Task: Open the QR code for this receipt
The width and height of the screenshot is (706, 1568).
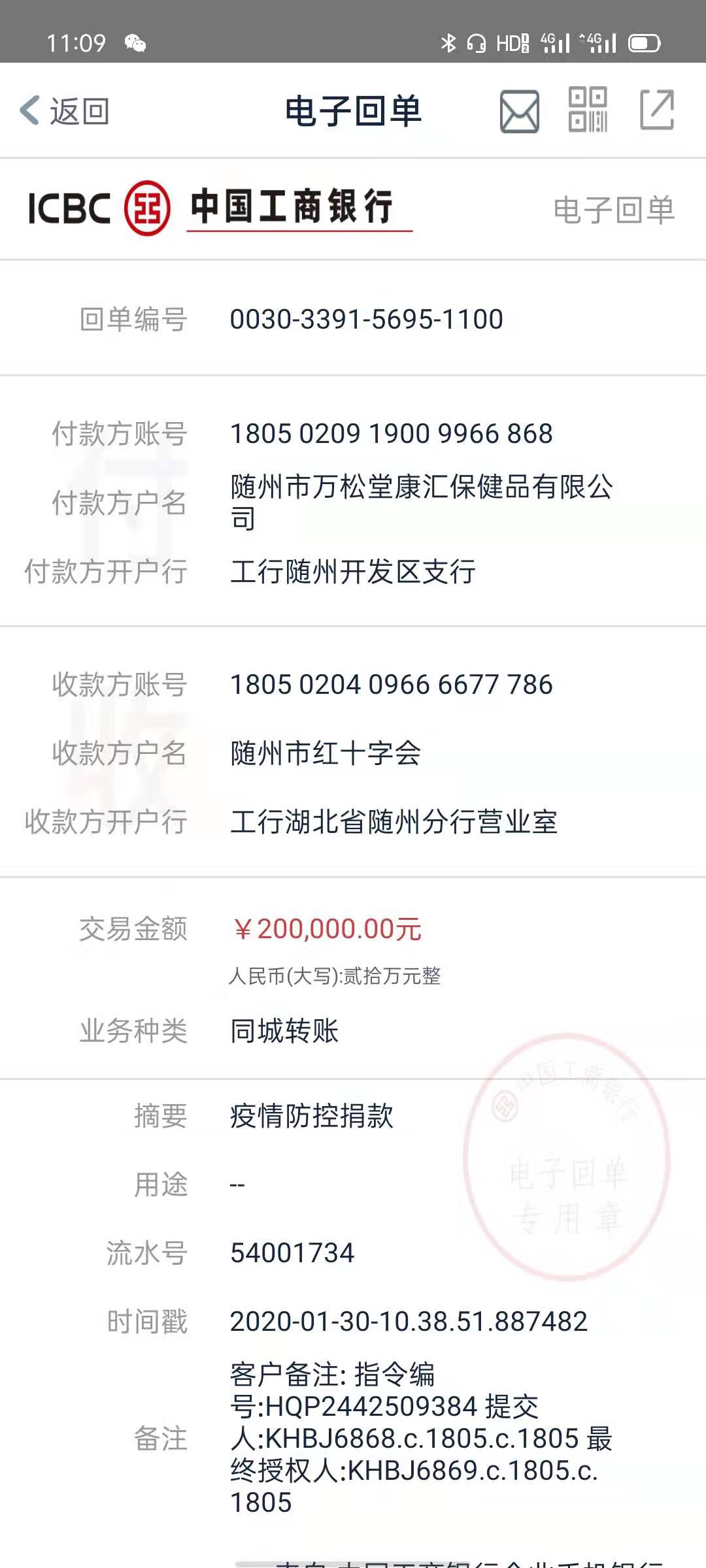Action: (588, 110)
